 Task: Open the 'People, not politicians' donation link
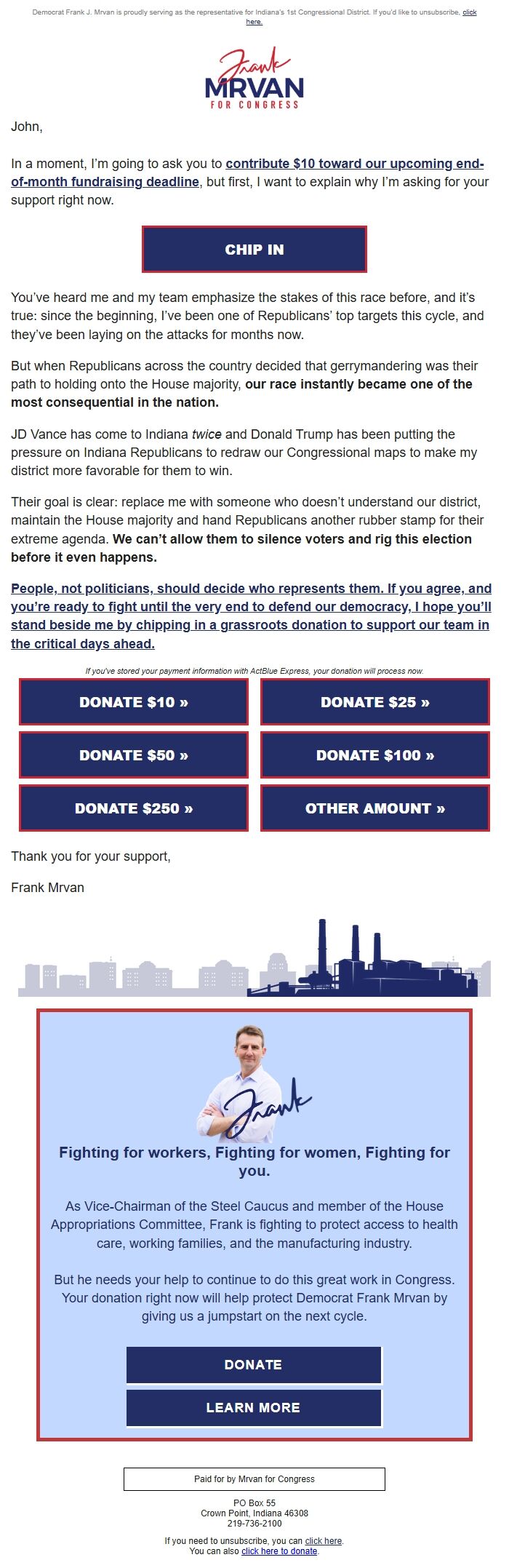point(251,616)
